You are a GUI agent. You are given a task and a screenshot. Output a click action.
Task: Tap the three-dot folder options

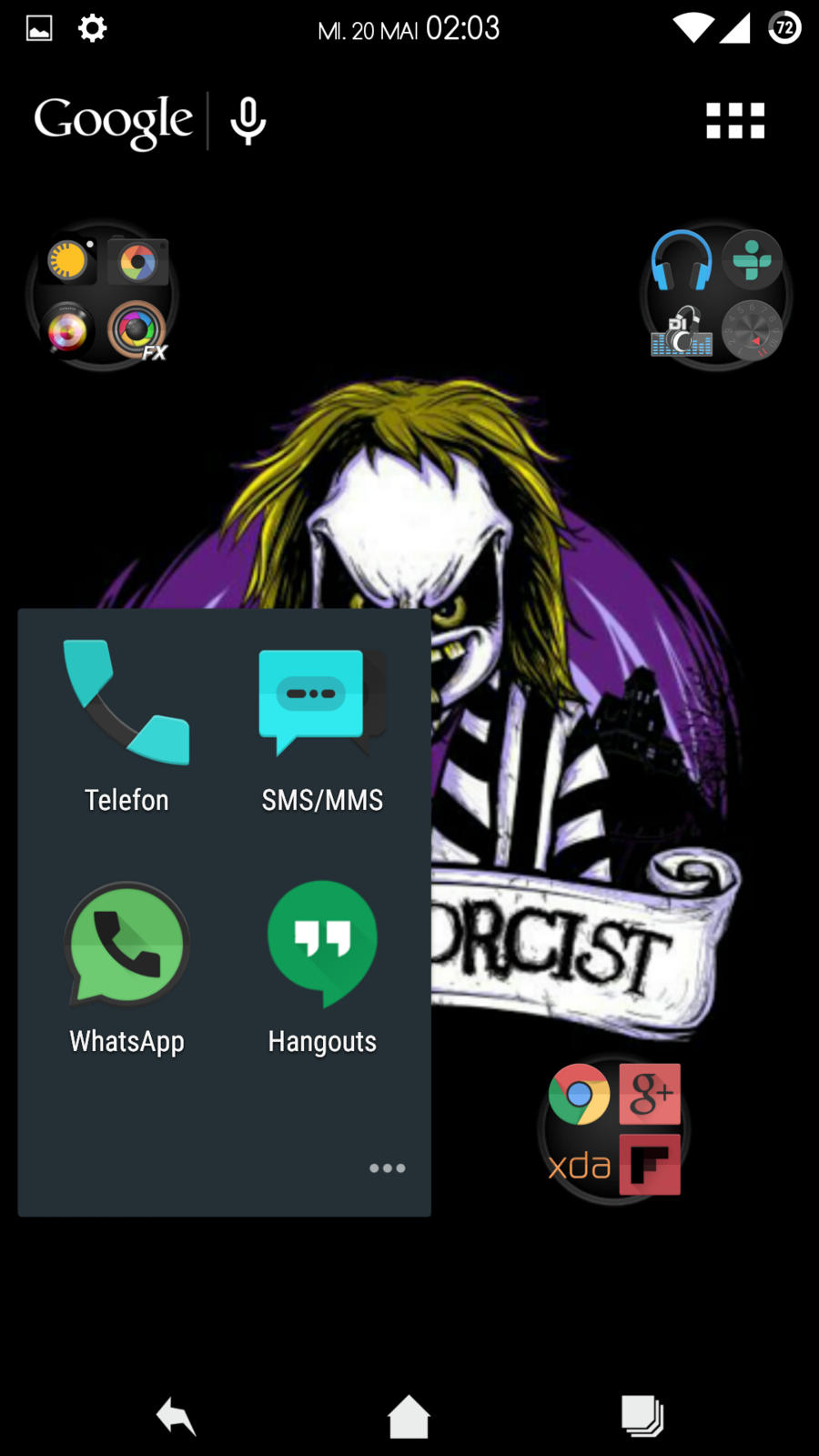pos(387,1168)
